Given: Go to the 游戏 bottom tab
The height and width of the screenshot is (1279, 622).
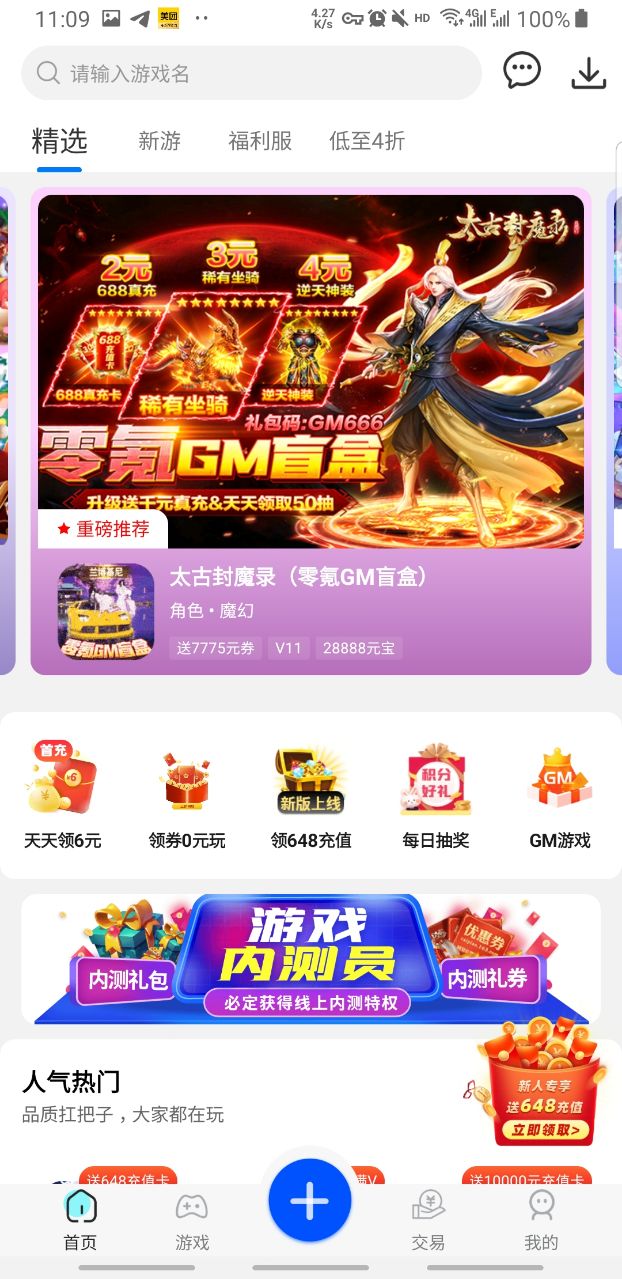Looking at the screenshot, I should pyautogui.click(x=192, y=1221).
